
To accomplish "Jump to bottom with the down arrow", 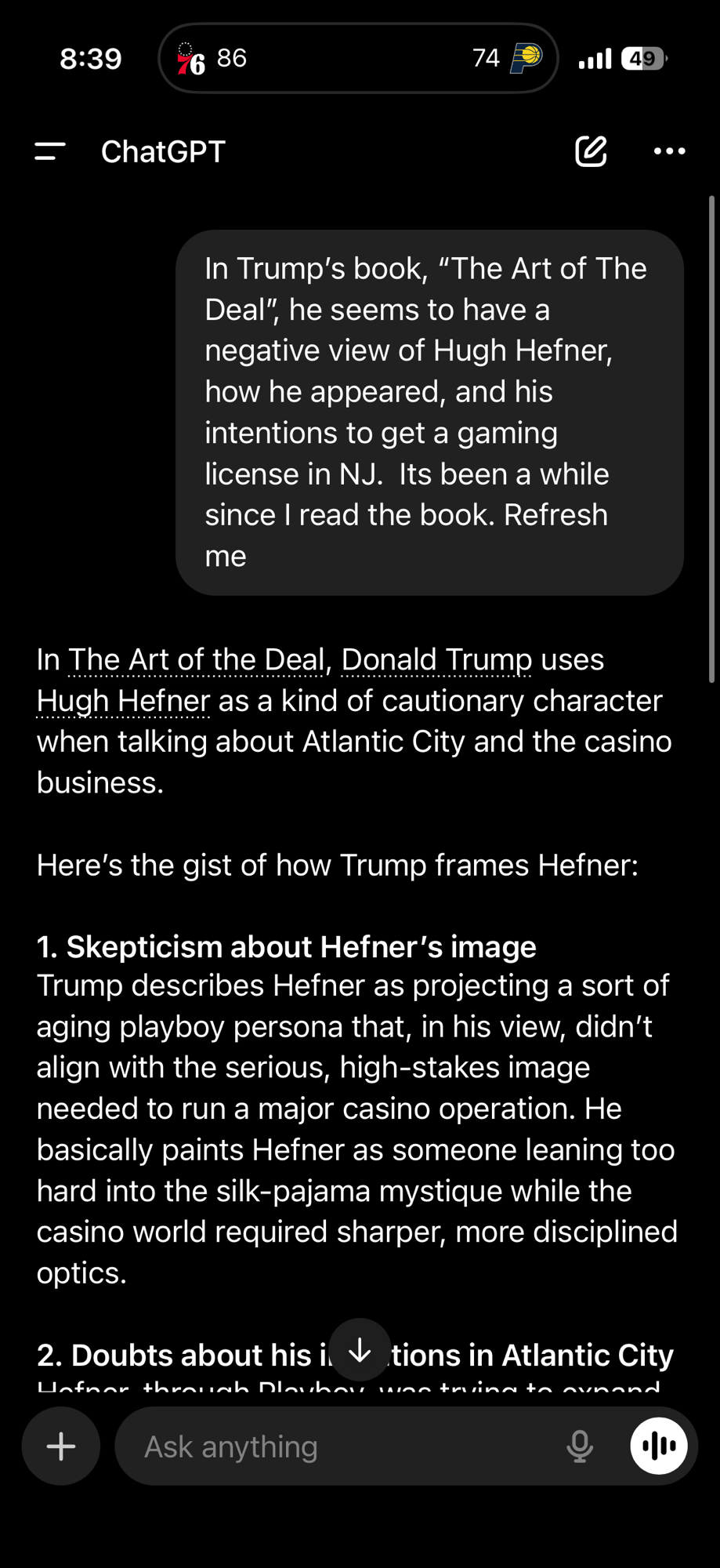I will [360, 1350].
